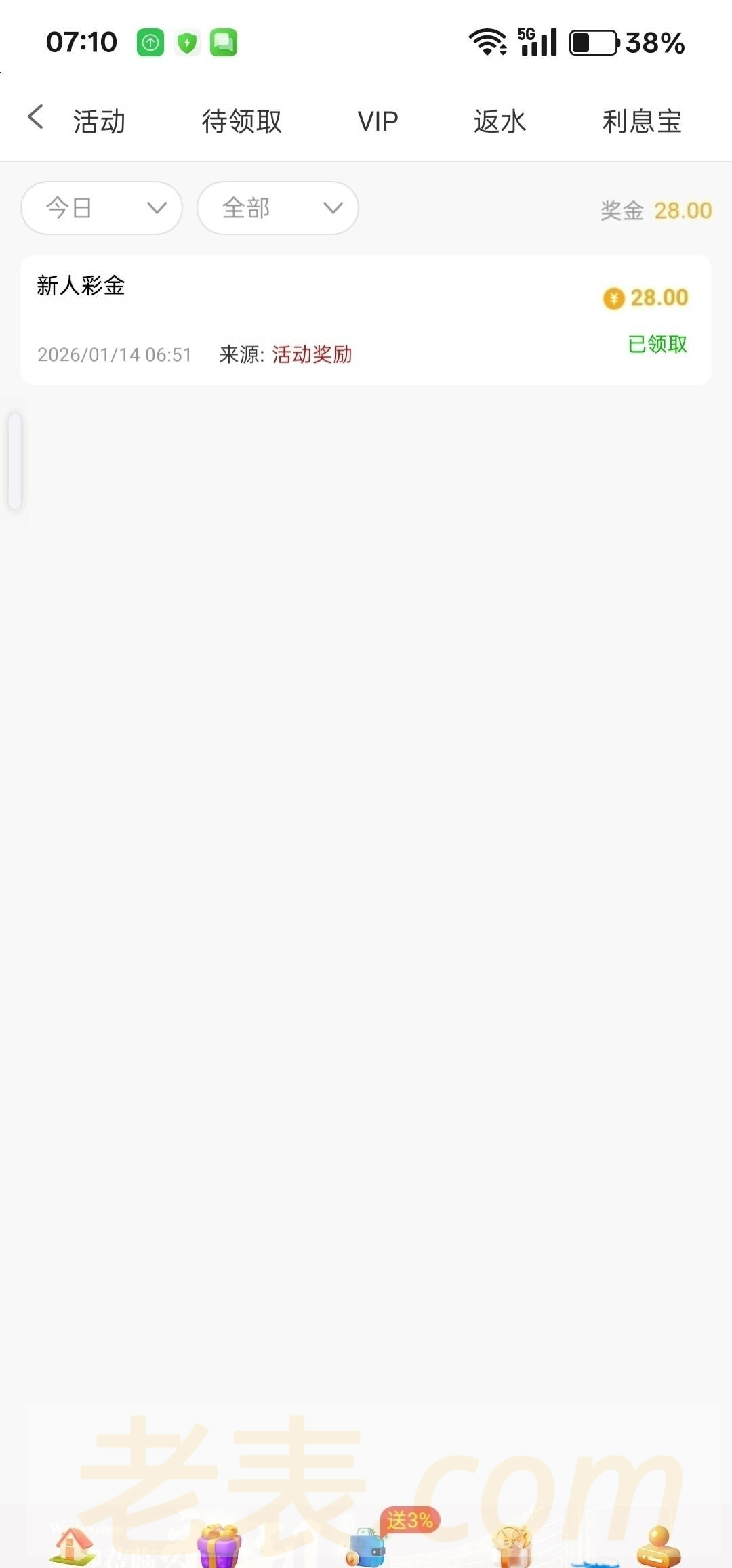Select the 返水 tab
Image resolution: width=732 pixels, height=1568 pixels.
(x=500, y=122)
